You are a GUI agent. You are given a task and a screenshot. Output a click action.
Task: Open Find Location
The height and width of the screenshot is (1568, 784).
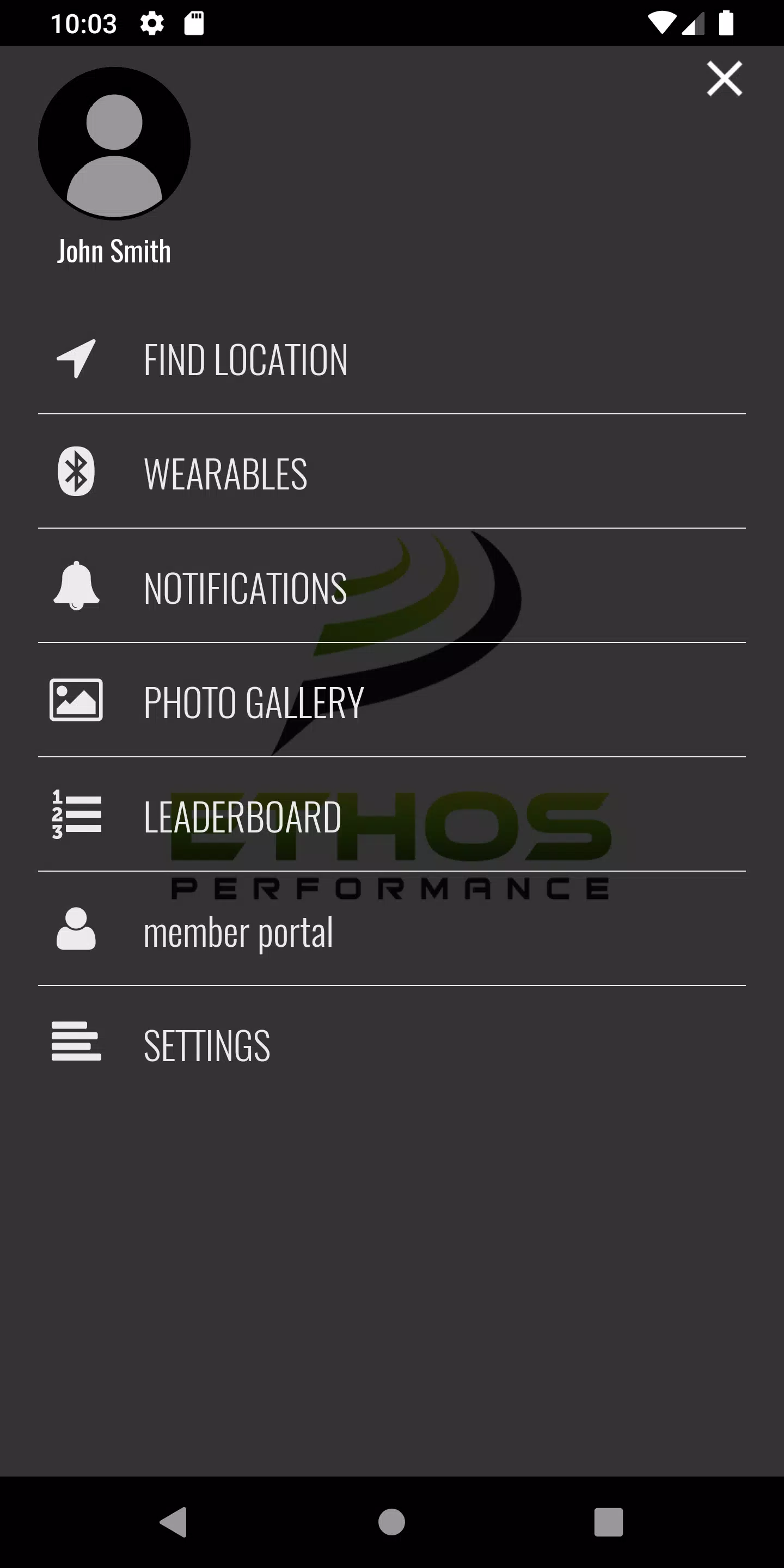pos(392,359)
